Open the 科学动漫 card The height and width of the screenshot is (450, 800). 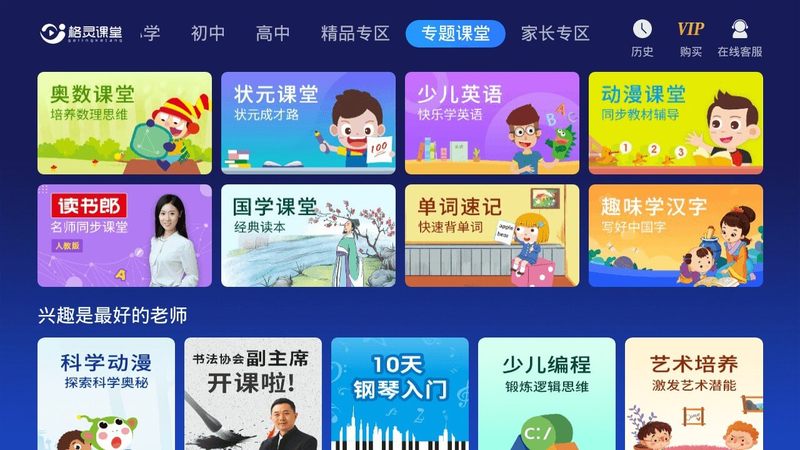[106, 393]
